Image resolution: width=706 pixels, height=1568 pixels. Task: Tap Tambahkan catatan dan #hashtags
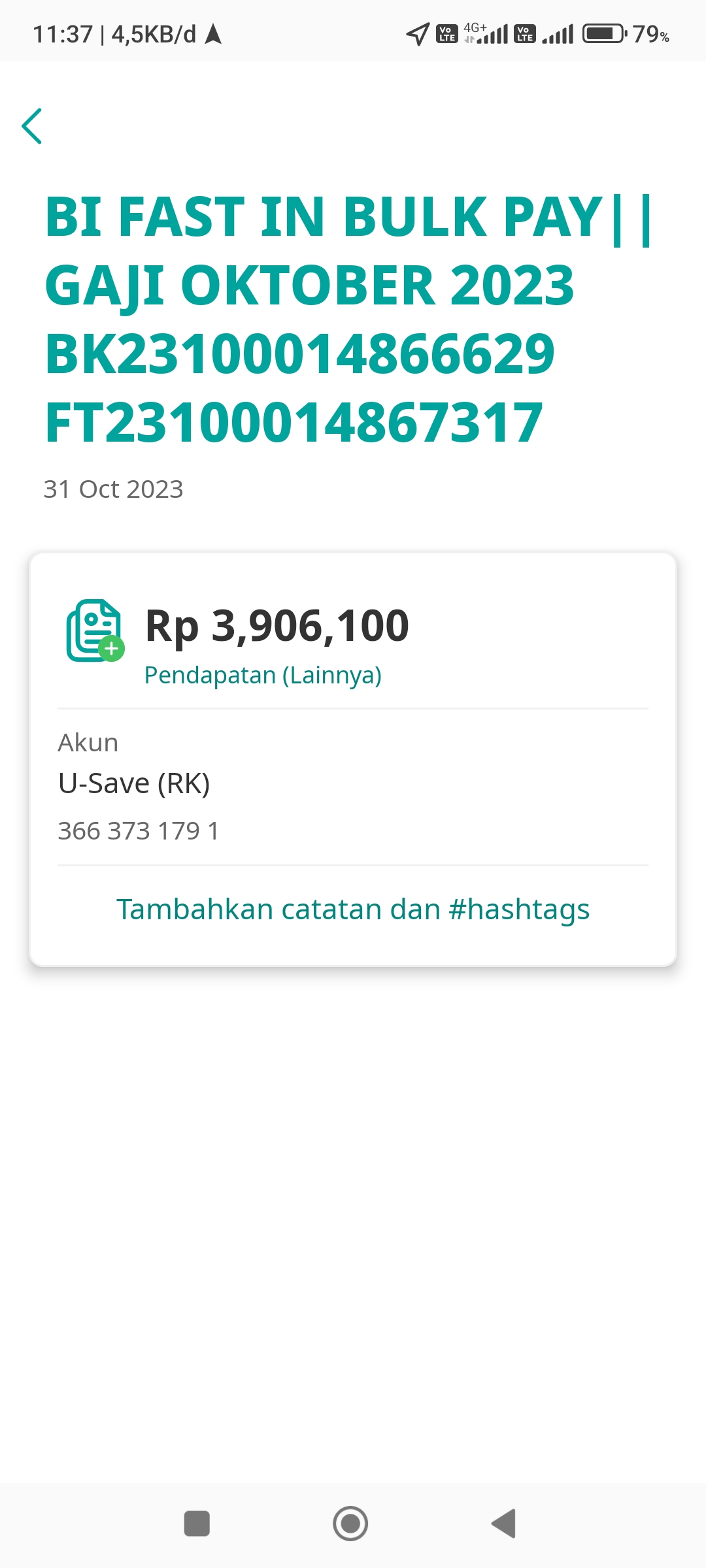353,909
